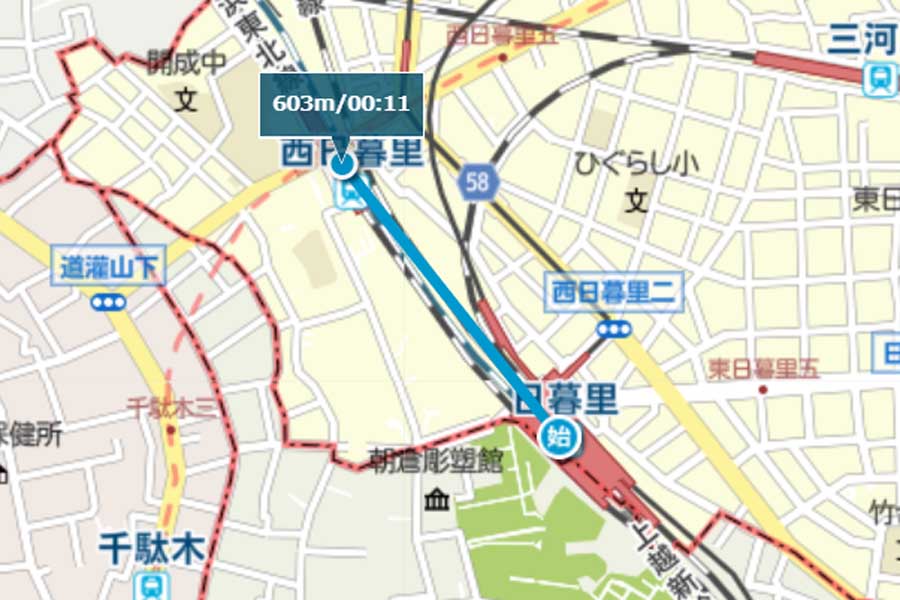Open the 西日暮里二 bus stop label
The width and height of the screenshot is (900, 600).
pyautogui.click(x=616, y=293)
